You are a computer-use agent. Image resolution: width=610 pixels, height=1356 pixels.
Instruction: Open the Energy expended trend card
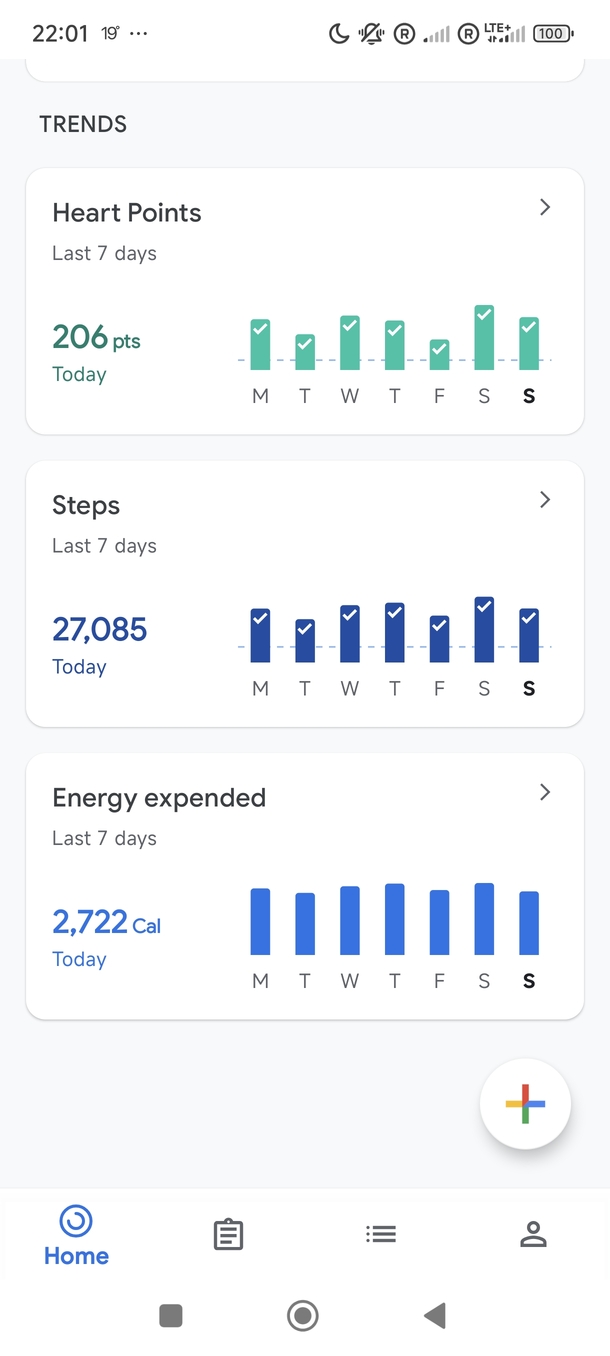tap(304, 885)
